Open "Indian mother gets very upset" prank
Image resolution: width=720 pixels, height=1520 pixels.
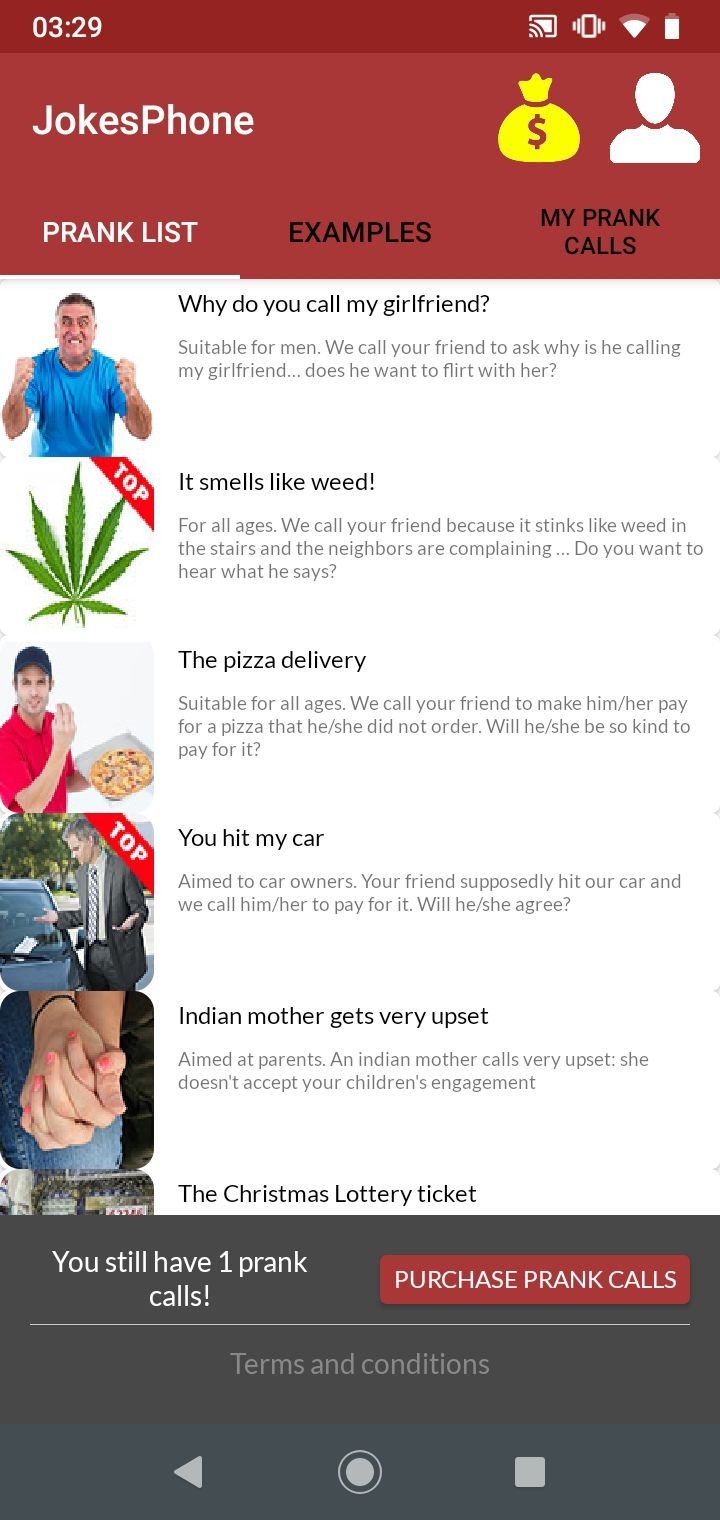(x=360, y=1080)
